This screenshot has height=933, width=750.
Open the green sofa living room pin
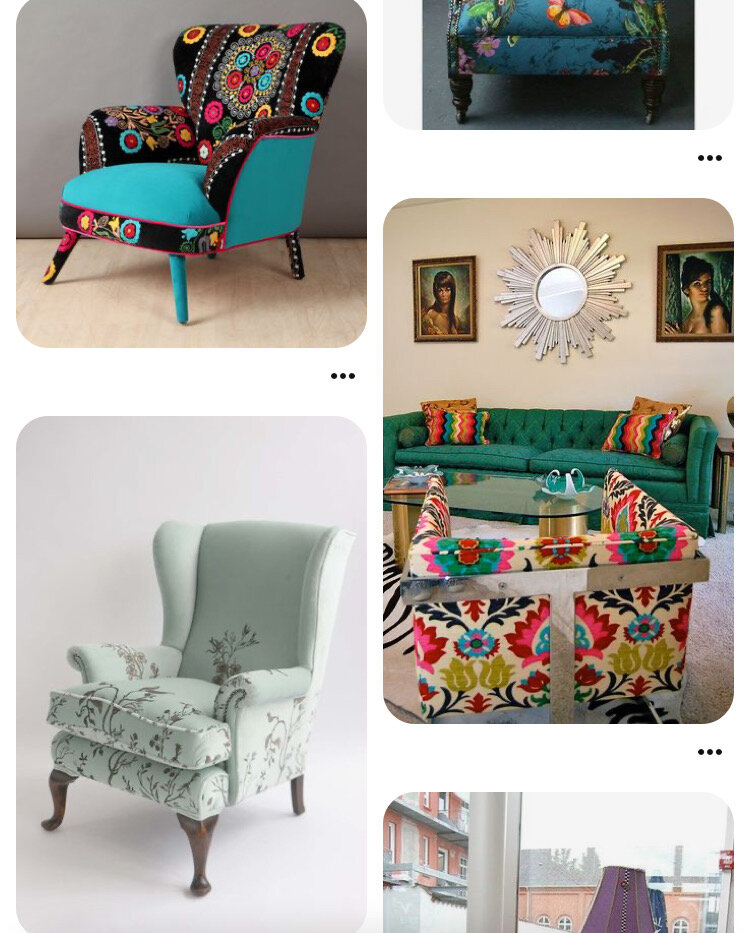[558, 460]
